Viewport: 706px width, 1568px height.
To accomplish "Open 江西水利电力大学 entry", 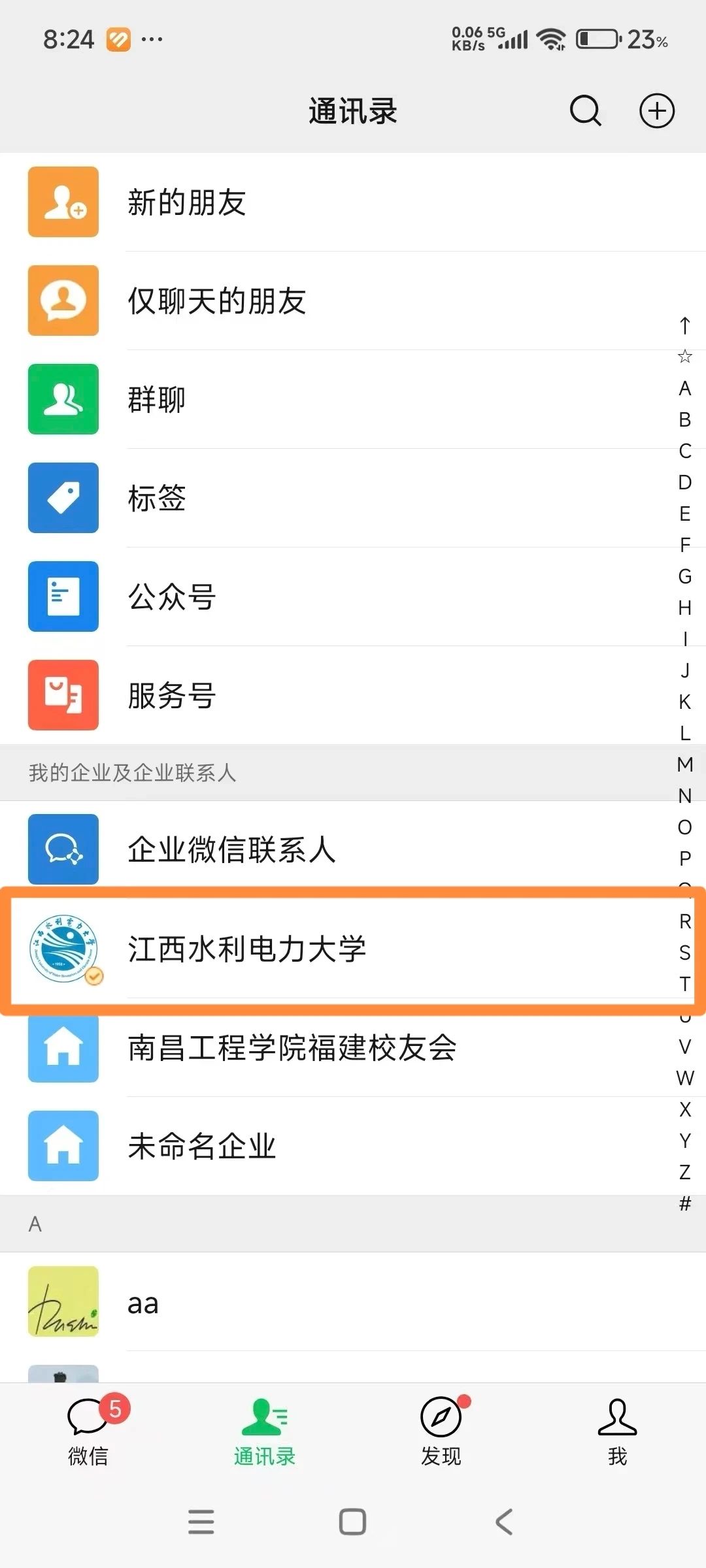I will pos(353,949).
